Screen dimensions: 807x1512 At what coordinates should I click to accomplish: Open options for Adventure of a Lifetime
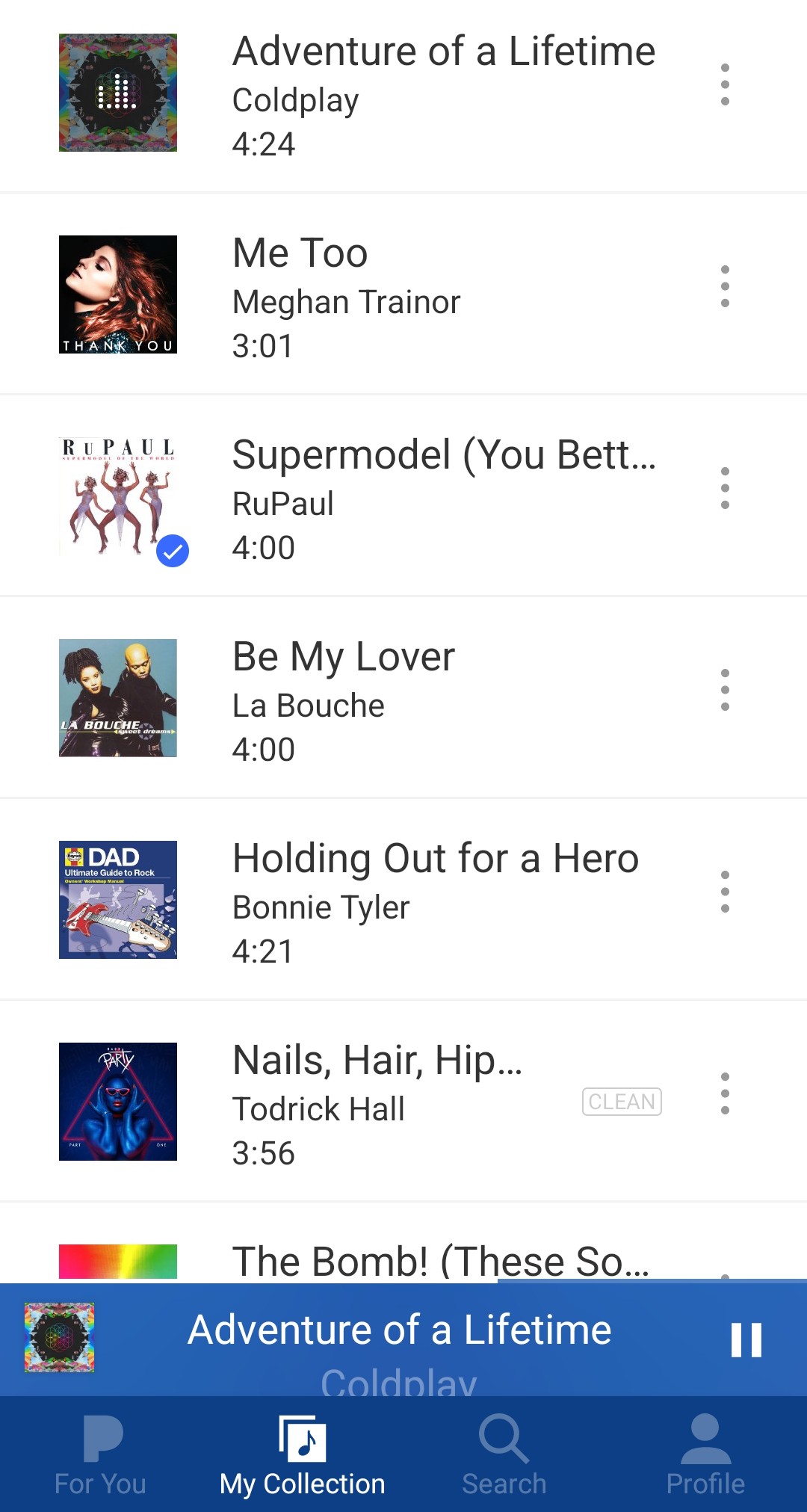[x=724, y=84]
